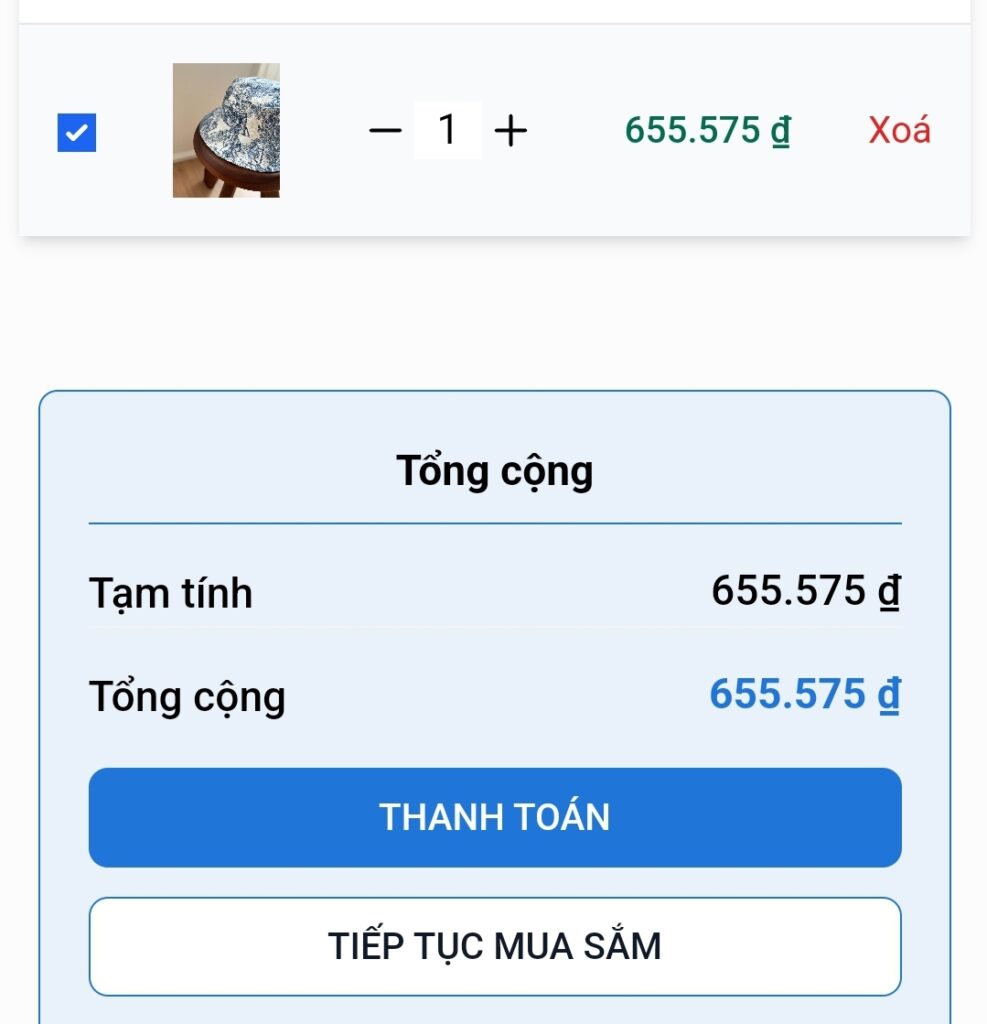Increase item quantity with plus
The image size is (987, 1024).
[x=510, y=130]
